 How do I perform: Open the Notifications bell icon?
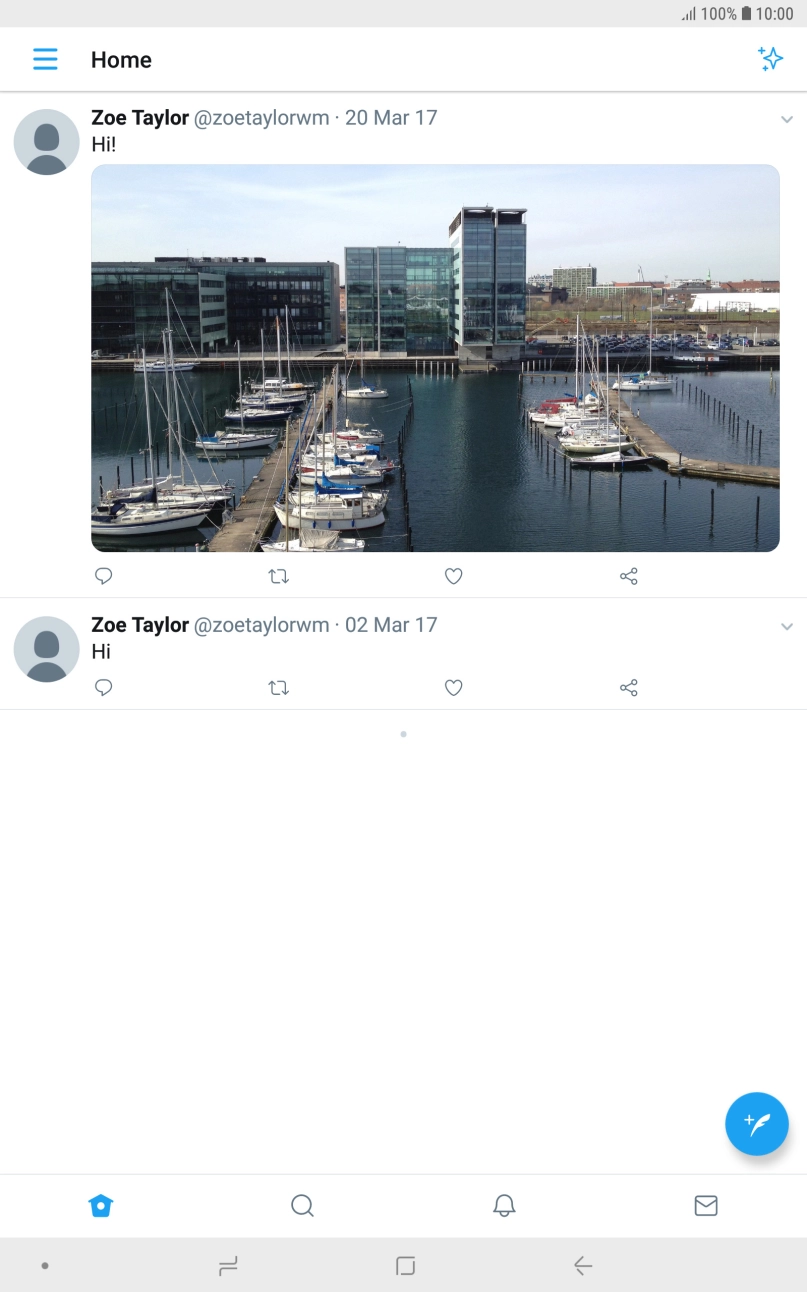(x=504, y=1205)
